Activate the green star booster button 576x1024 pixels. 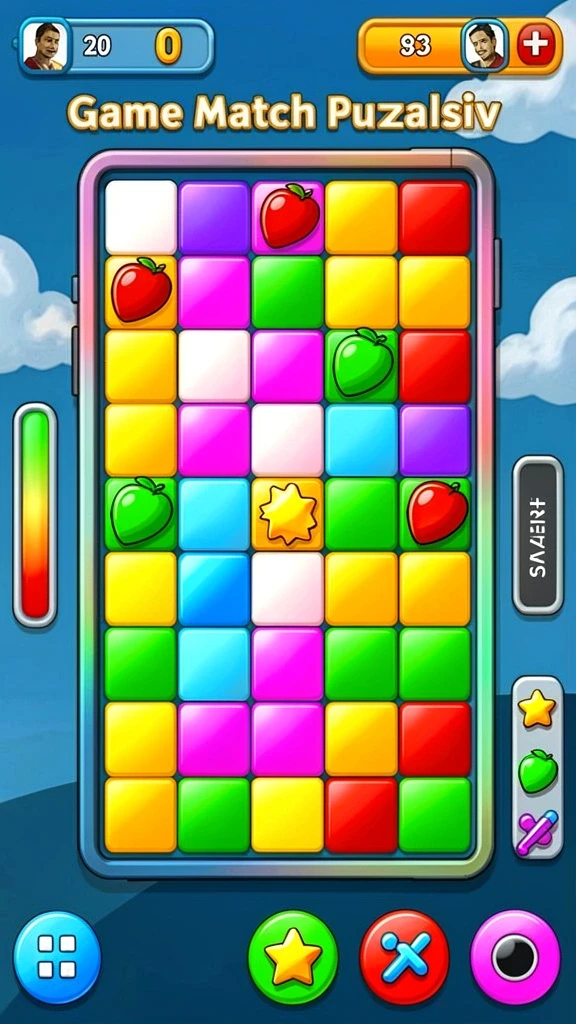(x=293, y=957)
